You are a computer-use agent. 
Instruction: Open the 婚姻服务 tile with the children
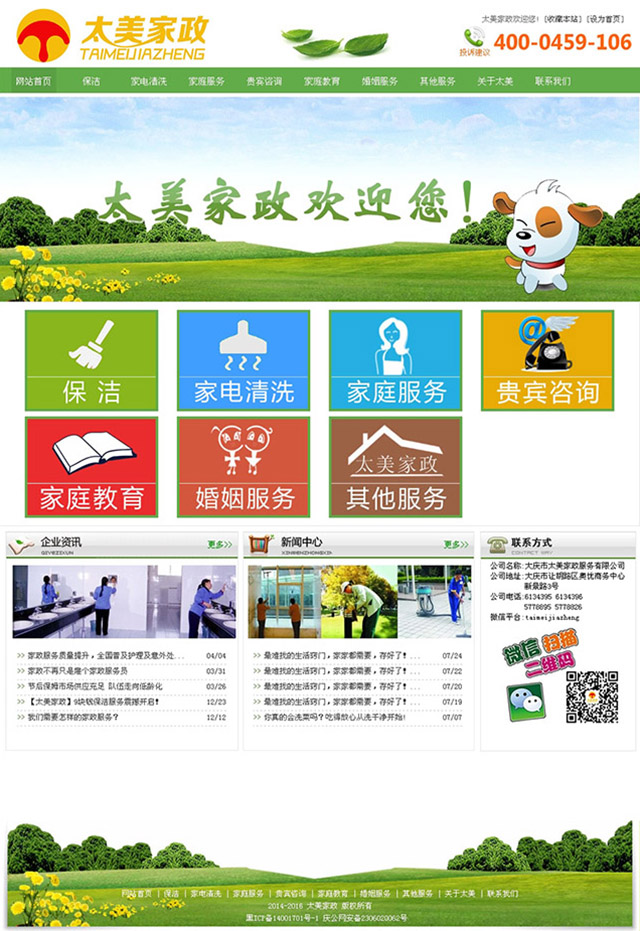coord(243,466)
